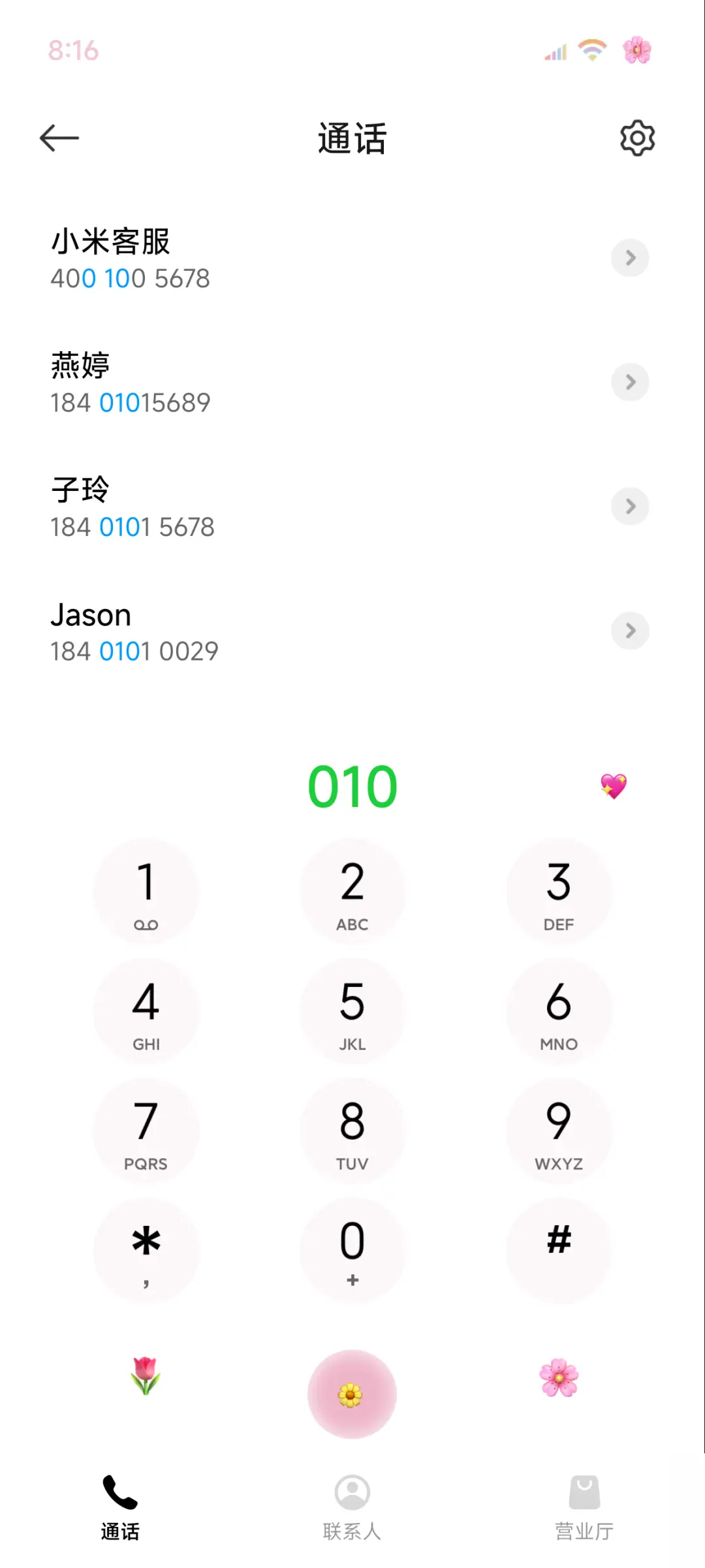The image size is (705, 1568).
Task: Tap the hash key
Action: pos(559,1250)
